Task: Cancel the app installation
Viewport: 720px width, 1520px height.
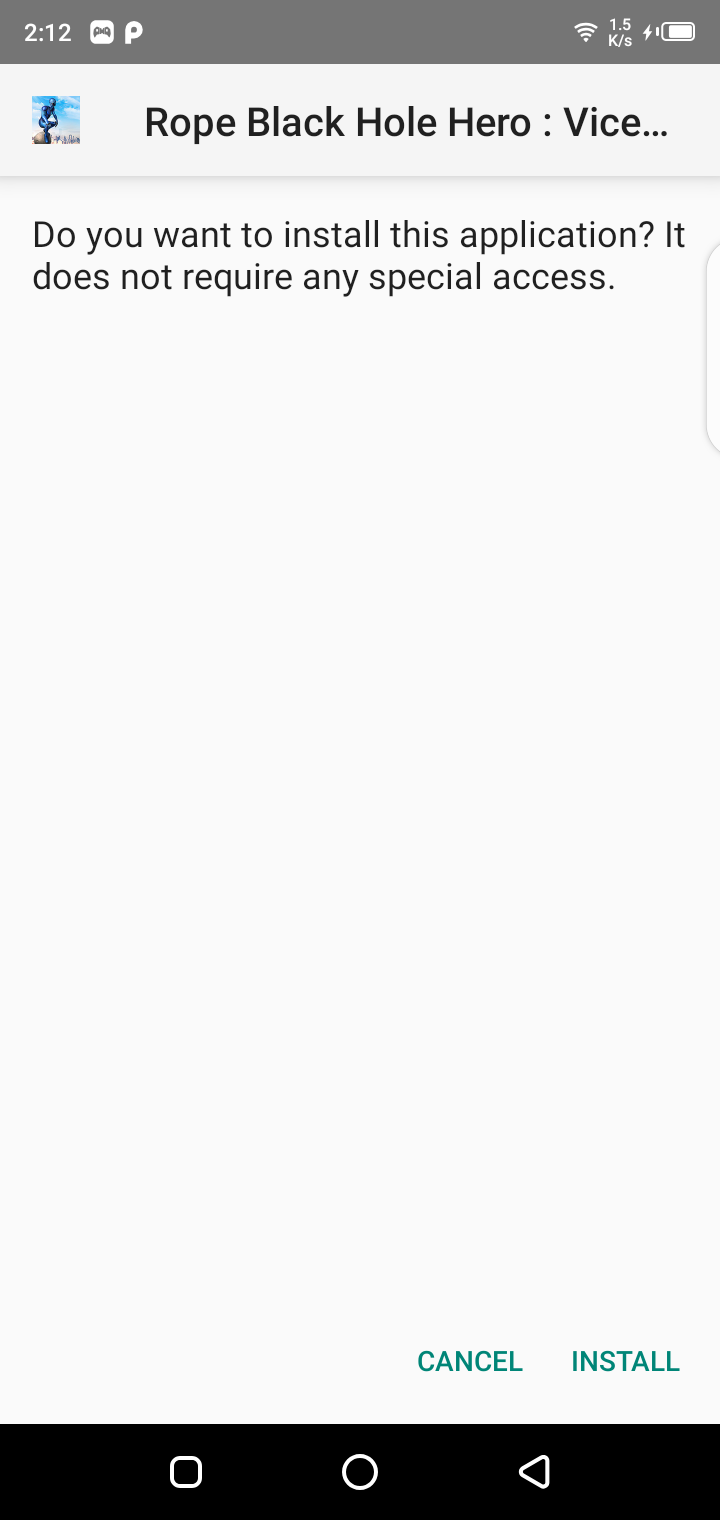Action: [x=470, y=1361]
